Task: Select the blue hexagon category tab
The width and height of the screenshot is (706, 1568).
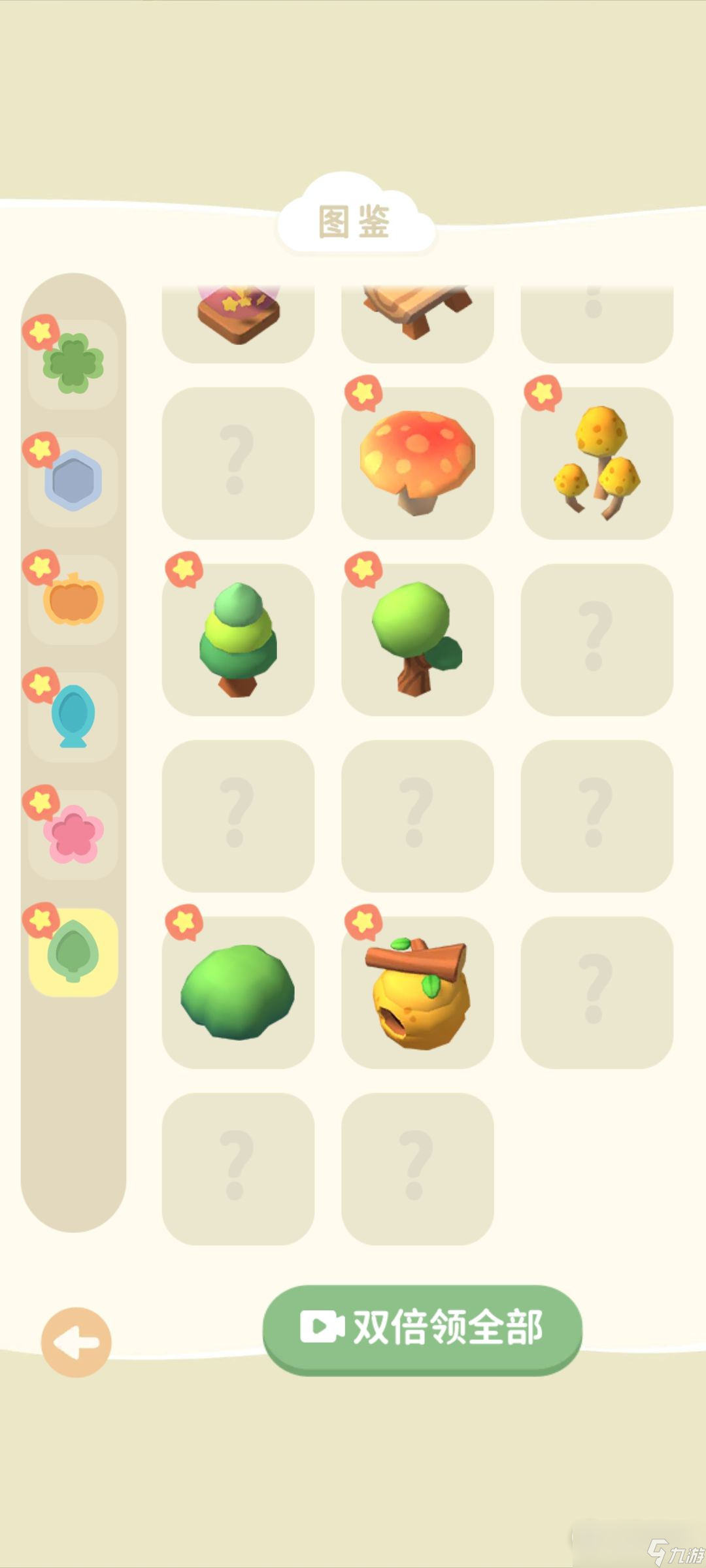Action: coord(73,482)
